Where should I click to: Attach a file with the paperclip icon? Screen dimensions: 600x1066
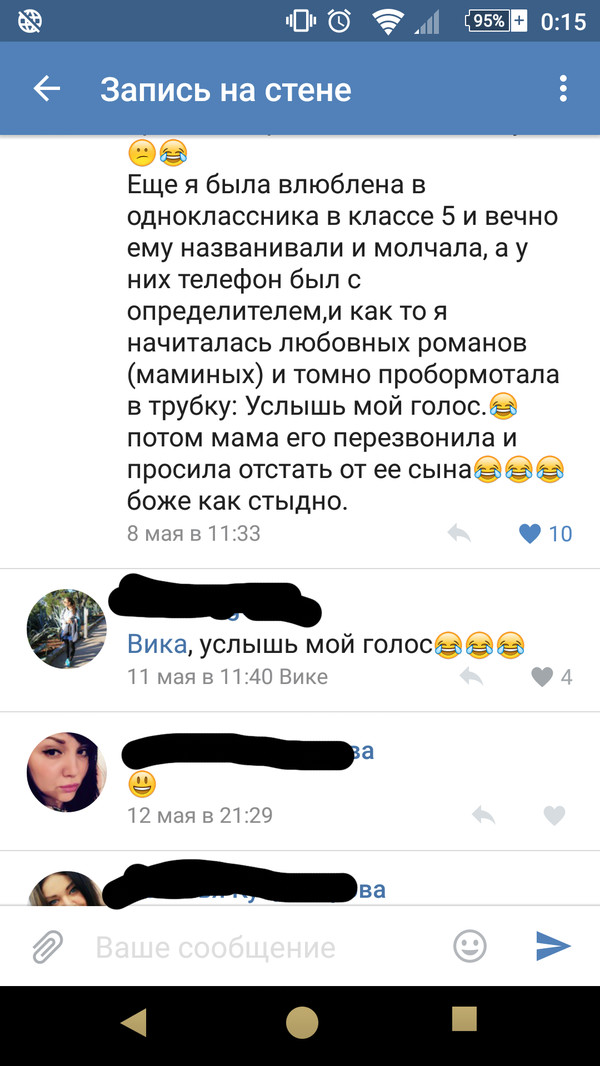pos(47,946)
